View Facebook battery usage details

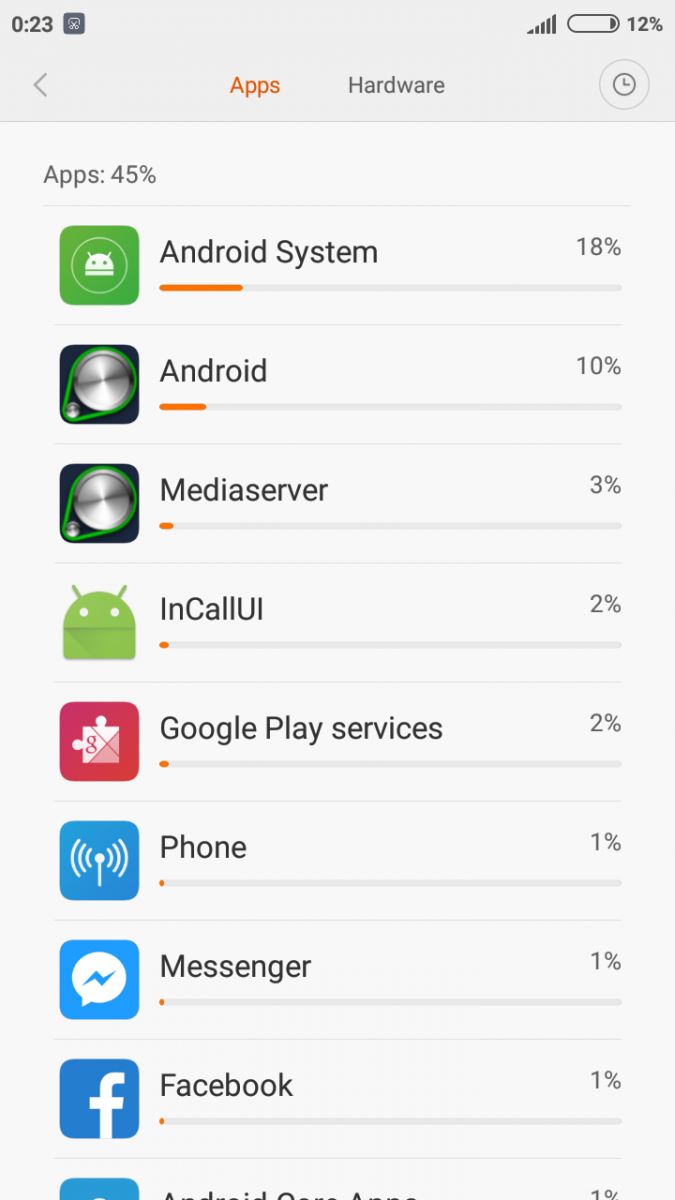(x=337, y=1098)
